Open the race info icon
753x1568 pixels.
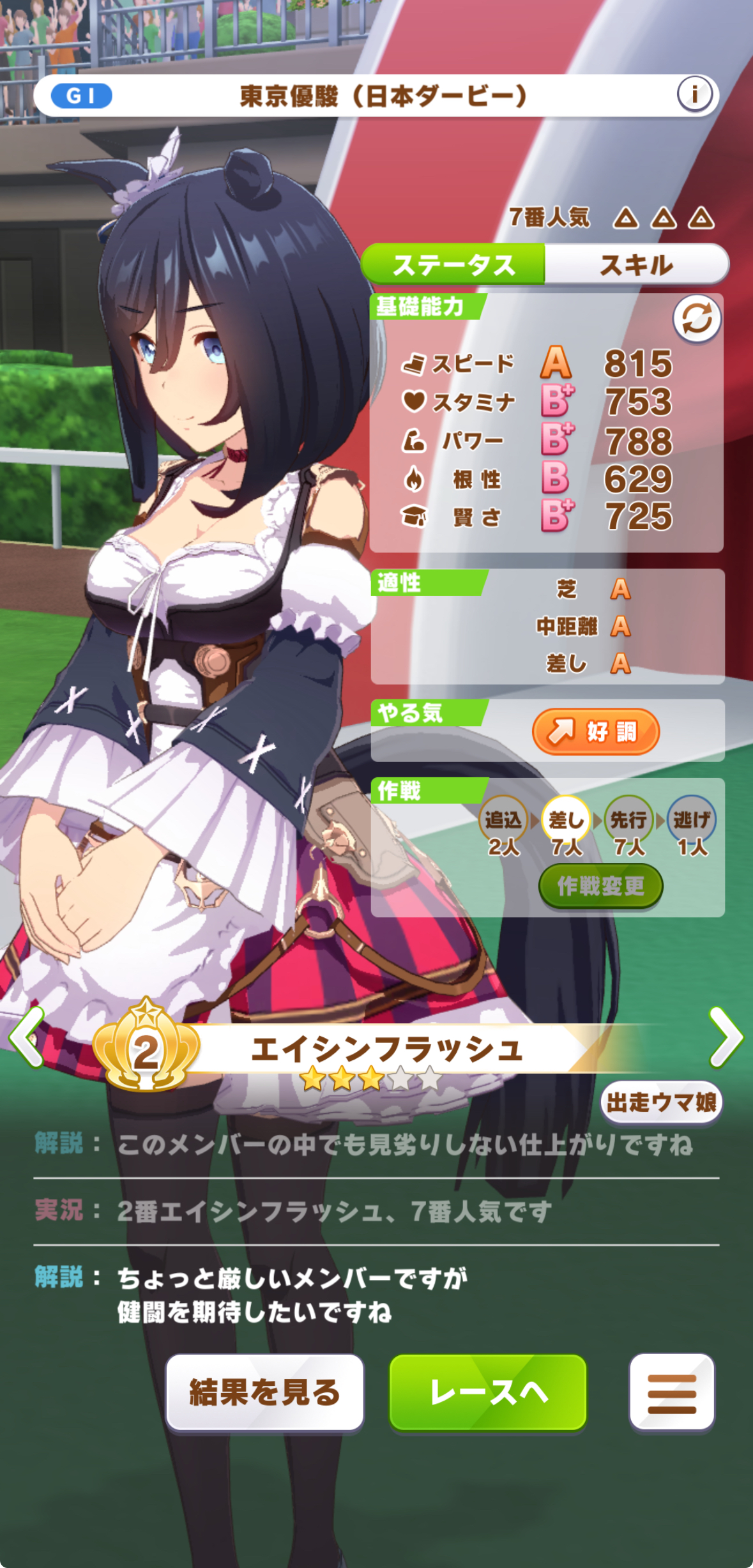(694, 95)
